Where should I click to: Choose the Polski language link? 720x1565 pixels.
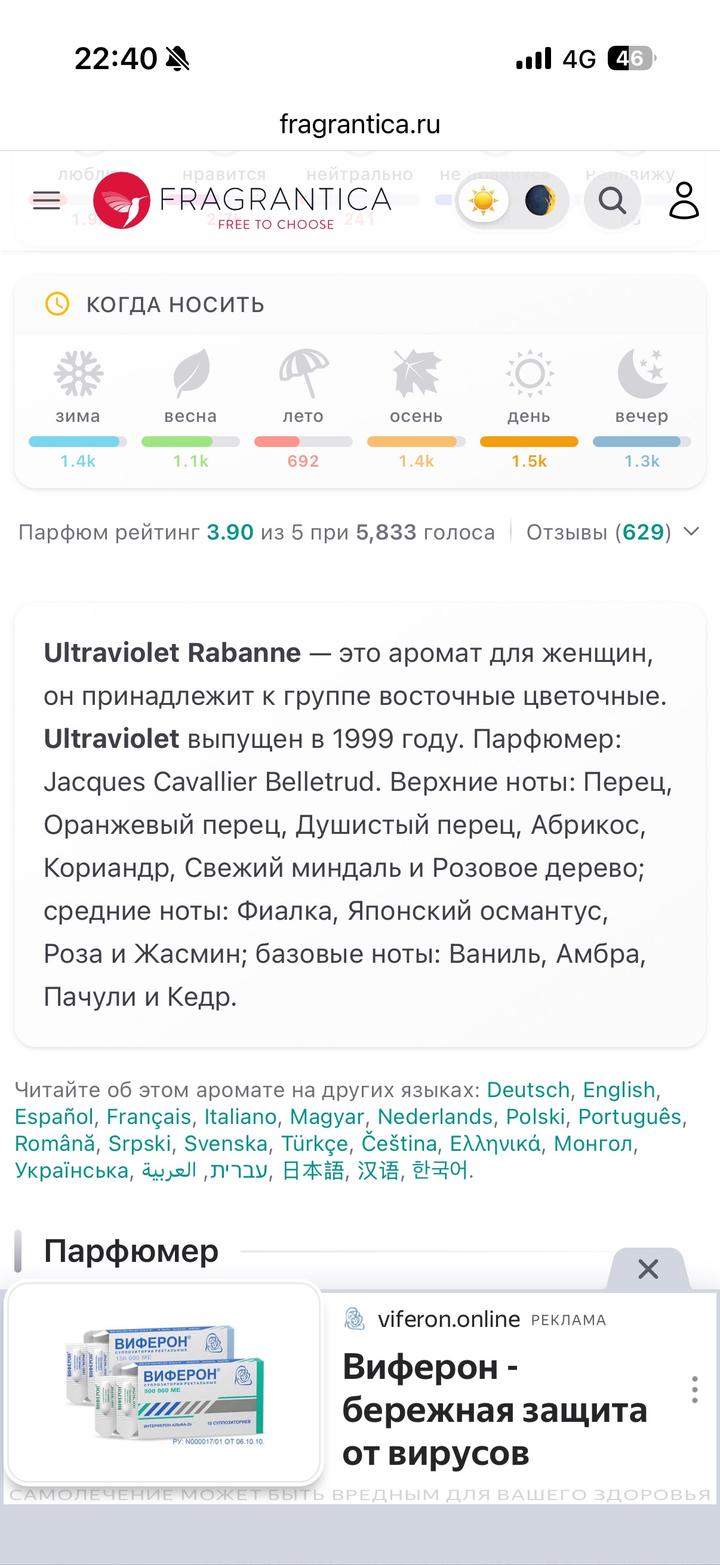tap(535, 1116)
